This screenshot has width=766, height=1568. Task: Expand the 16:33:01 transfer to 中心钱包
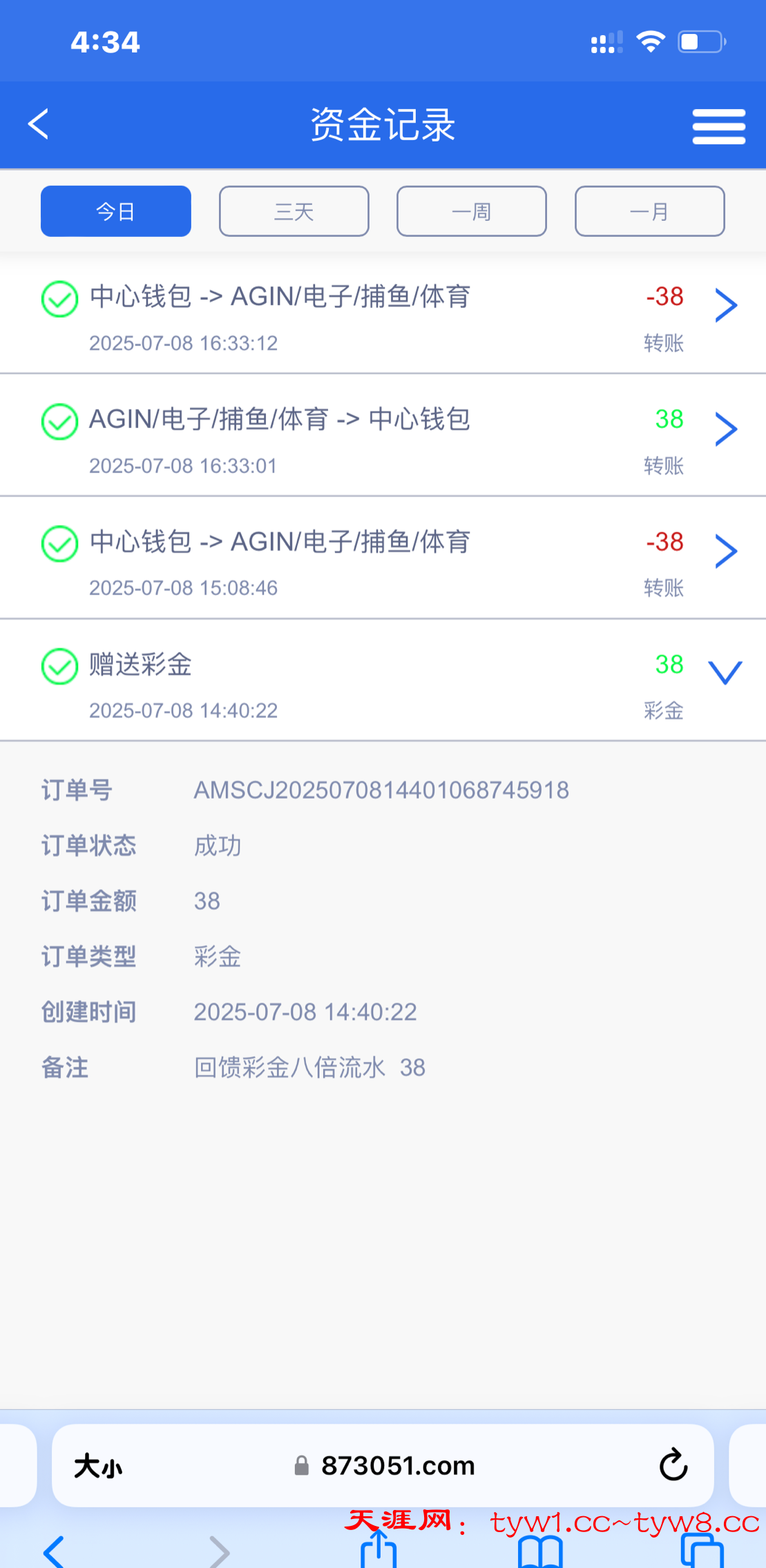pyautogui.click(x=725, y=429)
